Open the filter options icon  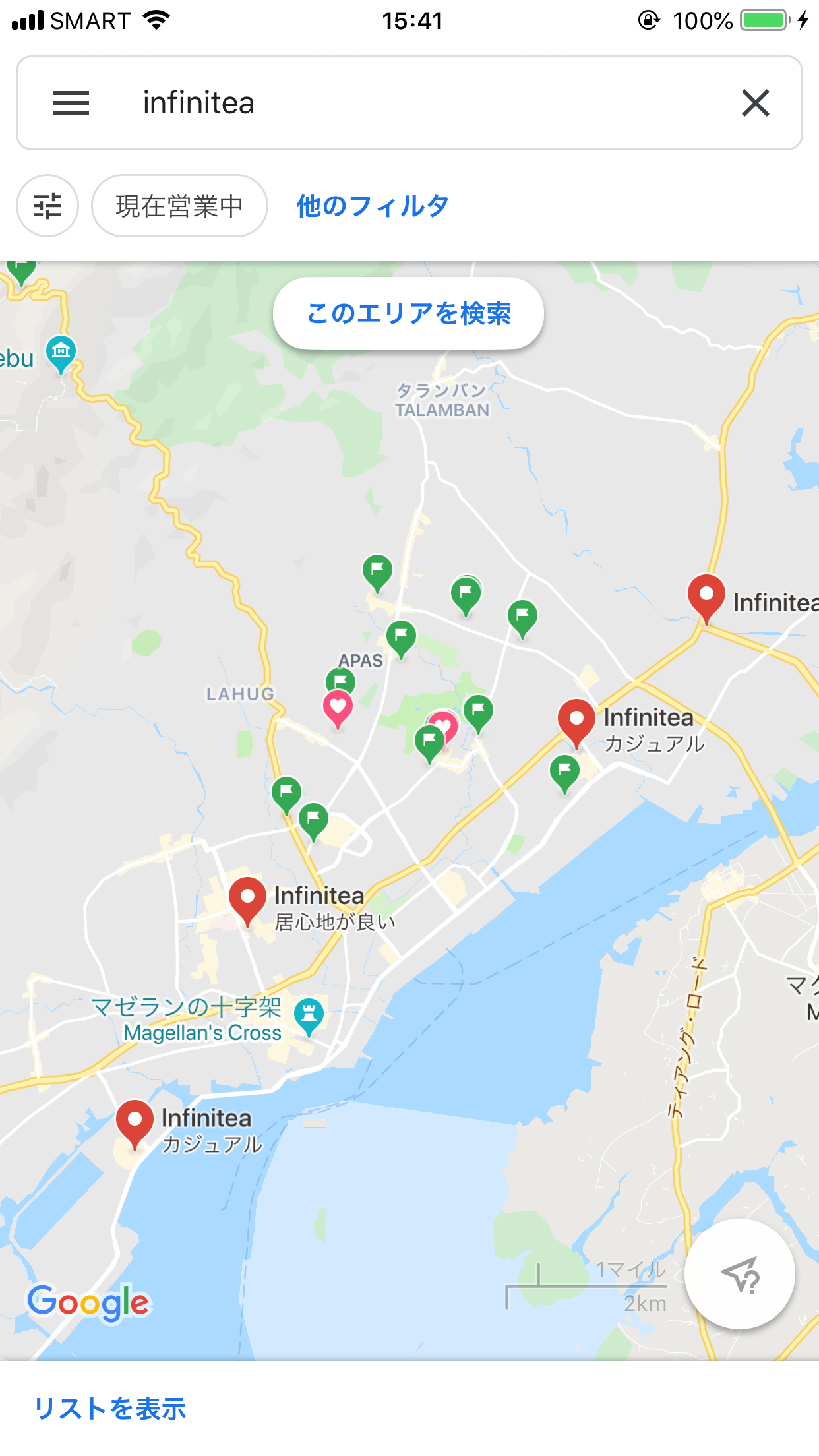(47, 206)
